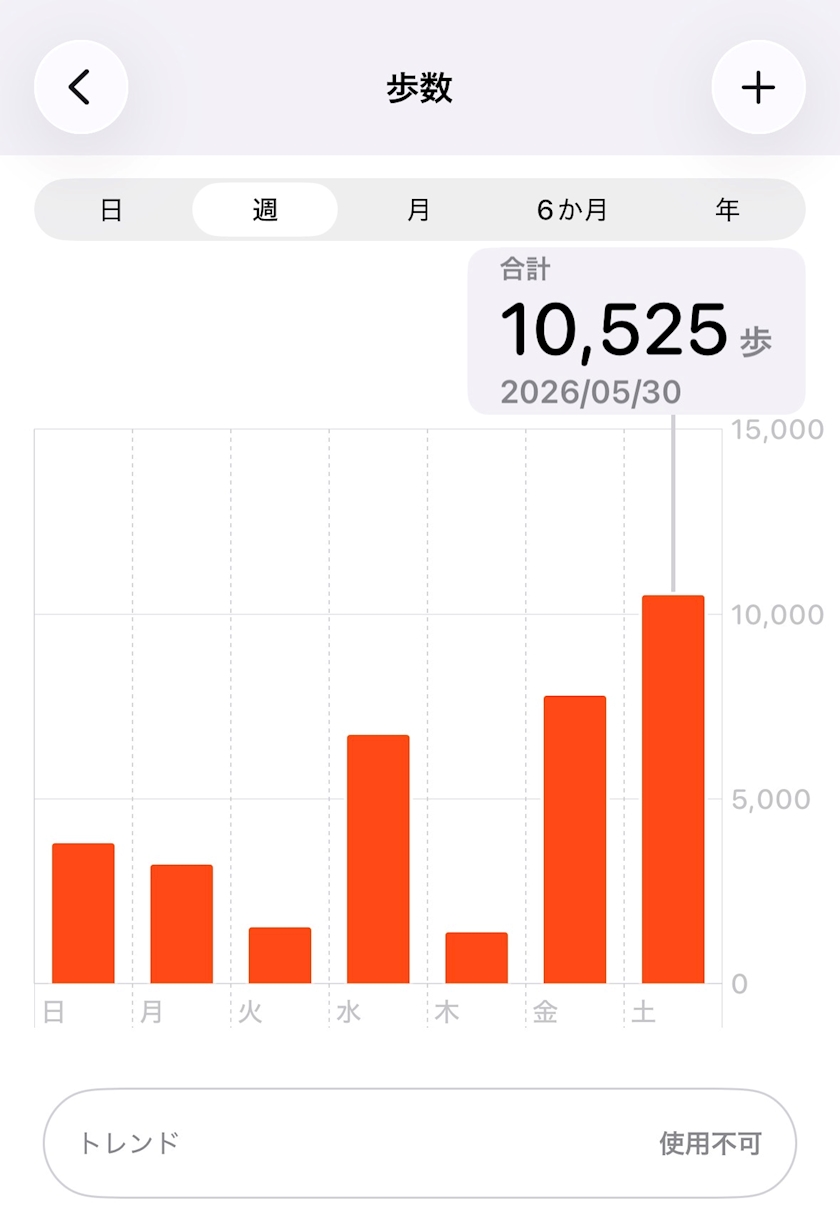Image resolution: width=840 pixels, height=1223 pixels.
Task: Switch to the 月 (month) view
Action: (x=419, y=210)
